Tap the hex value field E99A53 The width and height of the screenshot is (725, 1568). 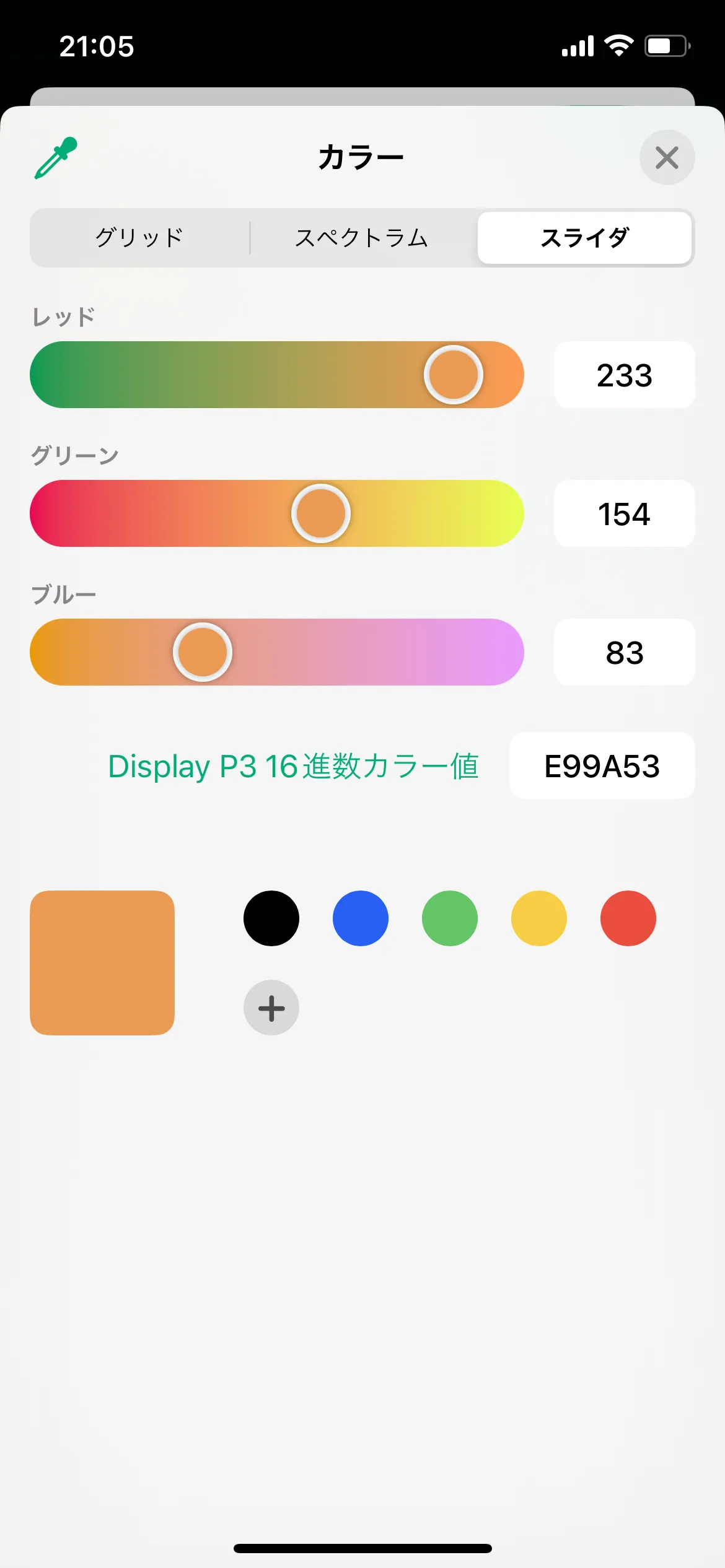602,766
